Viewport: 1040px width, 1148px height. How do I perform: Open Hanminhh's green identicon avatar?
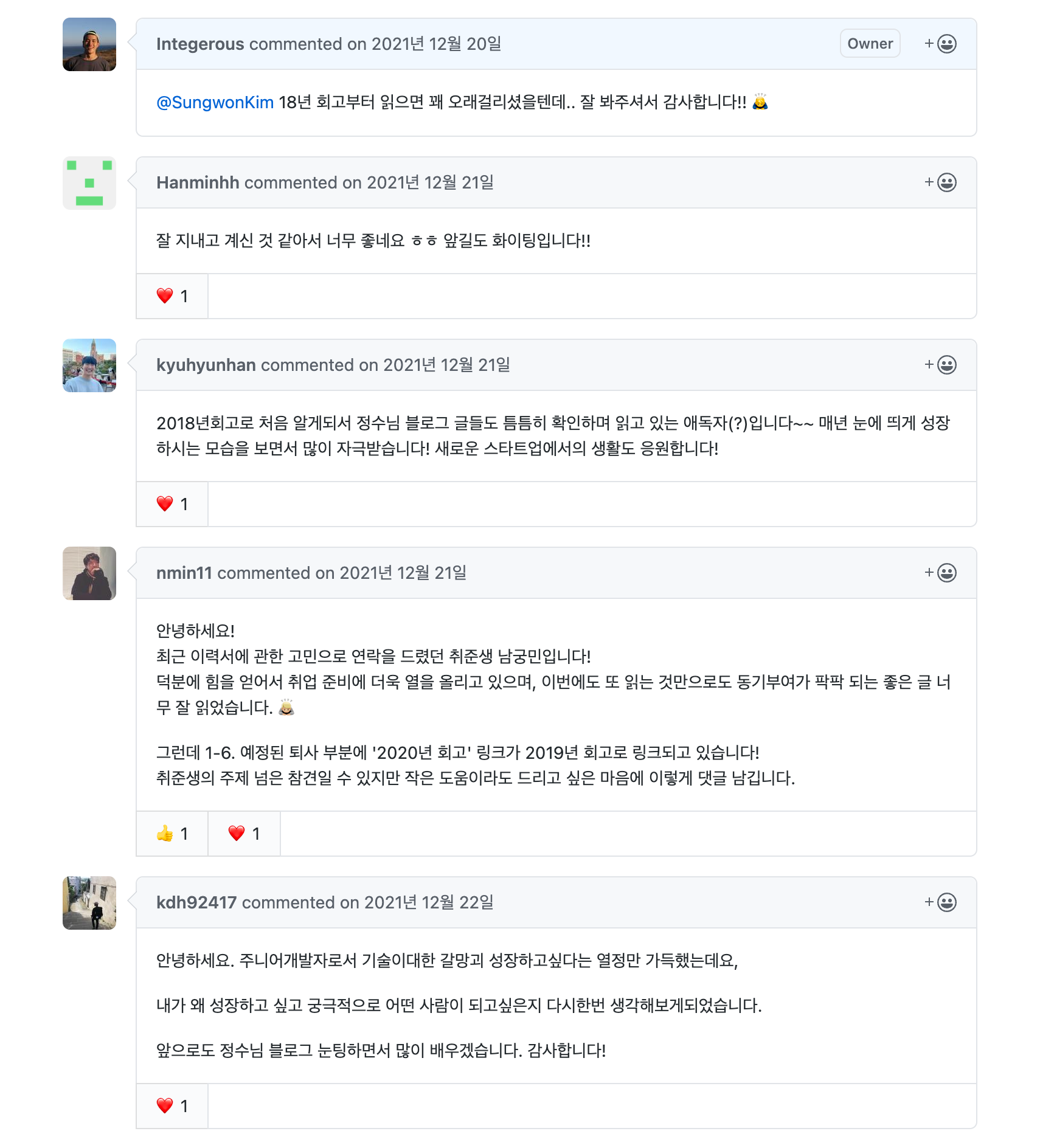pyautogui.click(x=89, y=183)
